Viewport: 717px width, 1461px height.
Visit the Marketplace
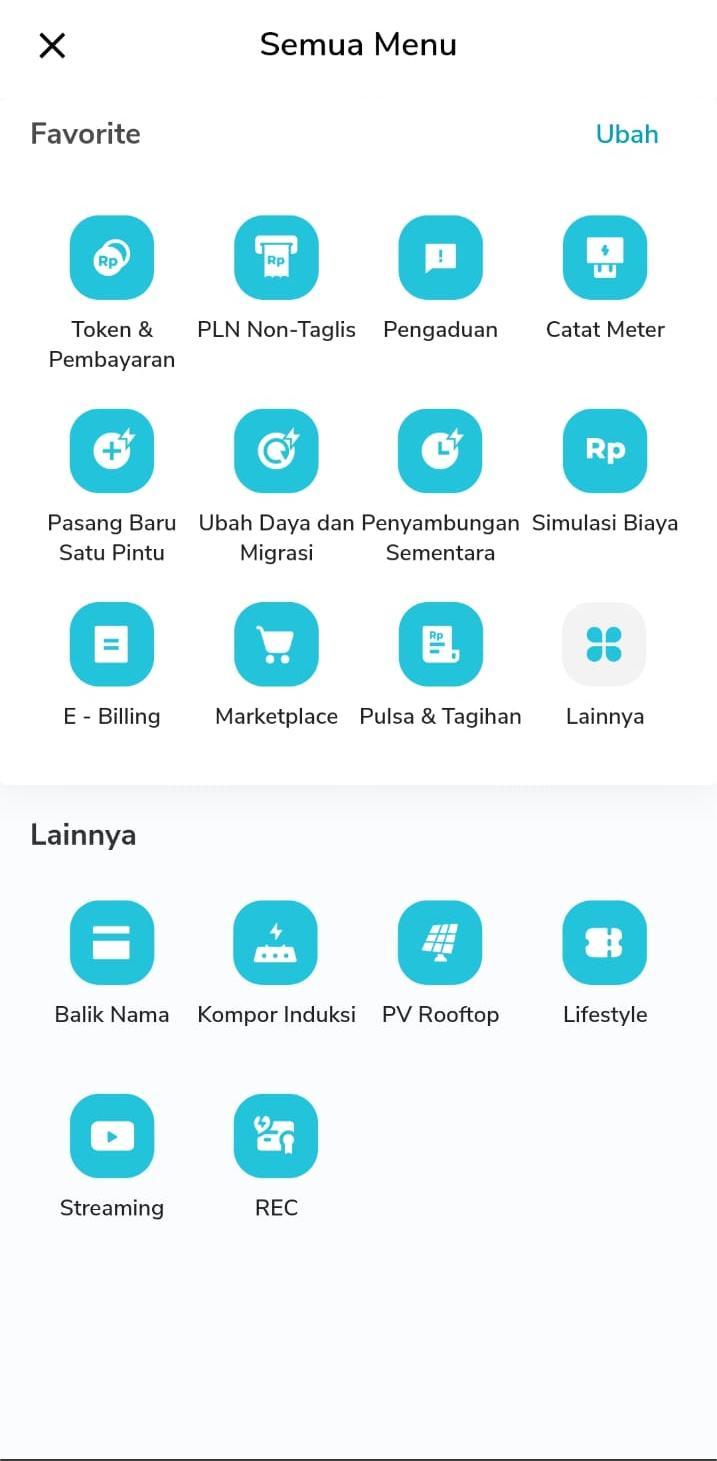(x=276, y=644)
